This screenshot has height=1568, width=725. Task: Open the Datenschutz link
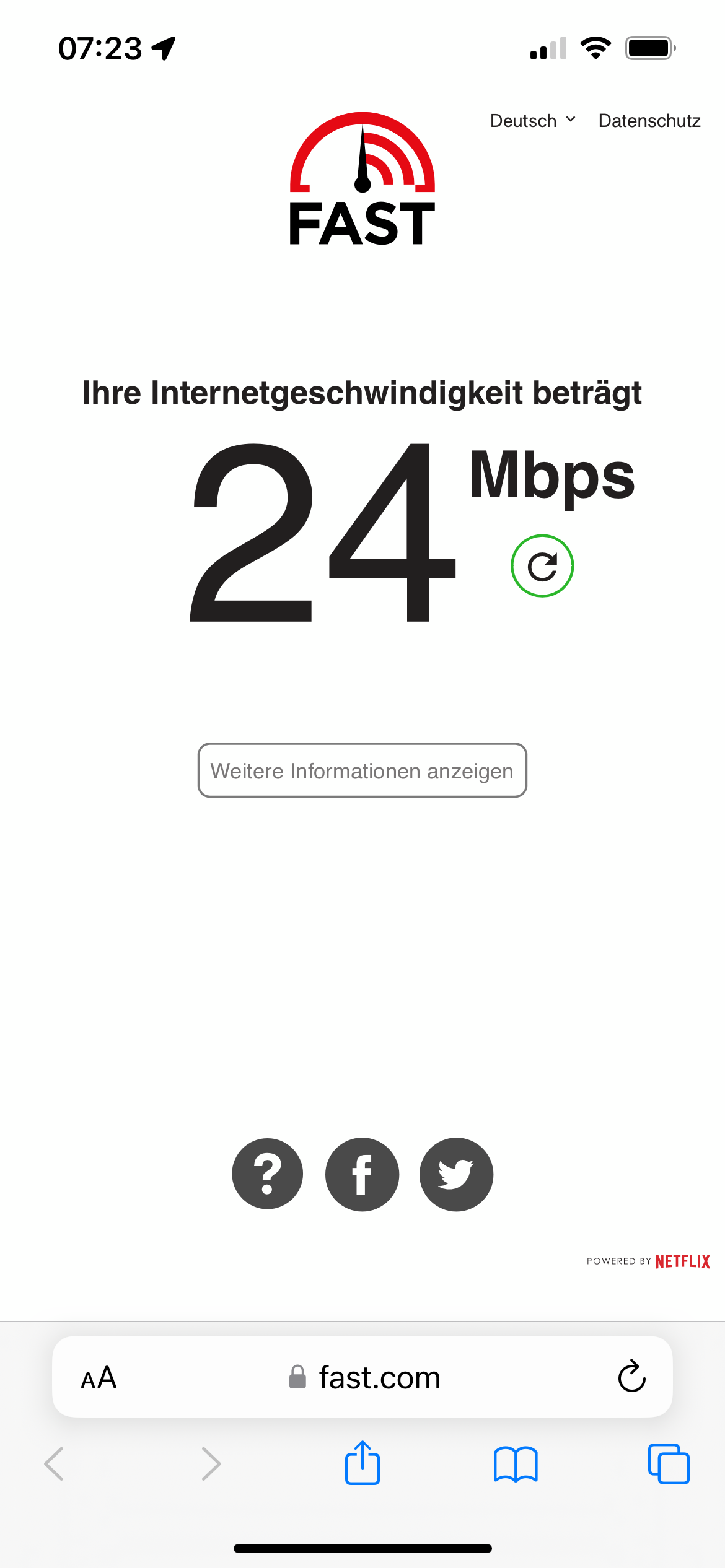click(x=649, y=120)
